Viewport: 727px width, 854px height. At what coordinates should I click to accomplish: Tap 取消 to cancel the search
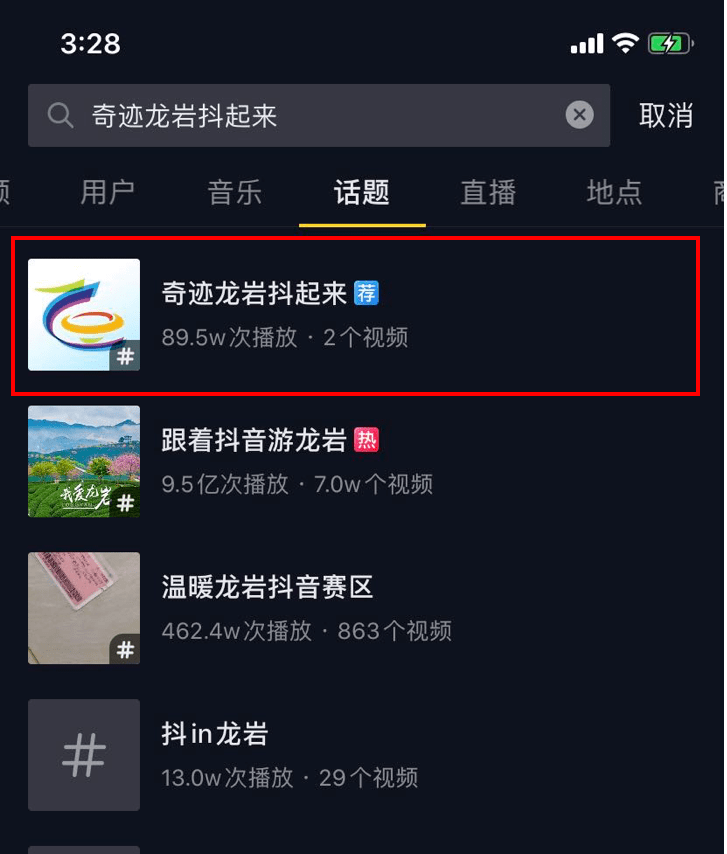click(665, 115)
